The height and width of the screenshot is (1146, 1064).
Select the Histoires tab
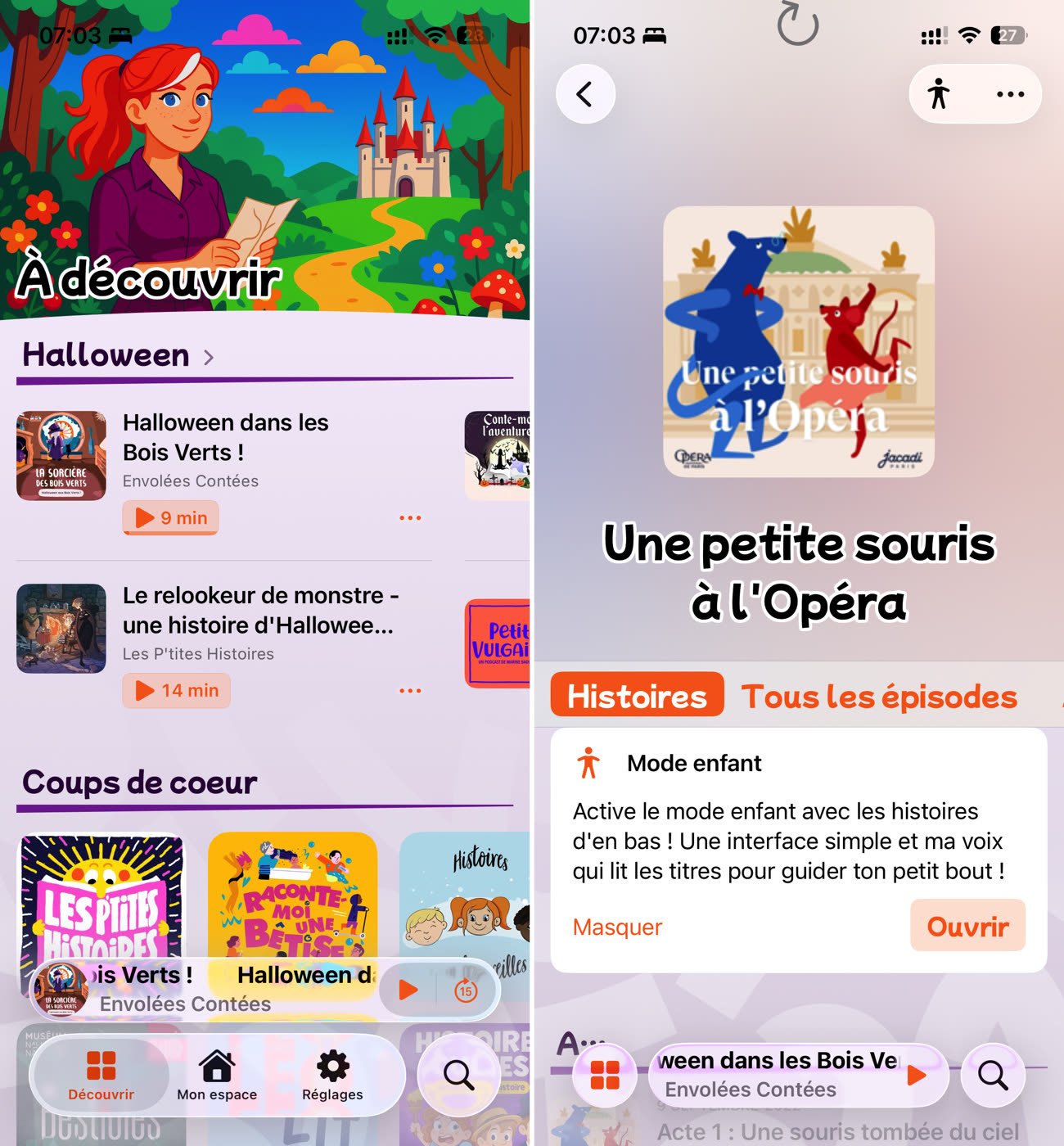click(x=637, y=696)
